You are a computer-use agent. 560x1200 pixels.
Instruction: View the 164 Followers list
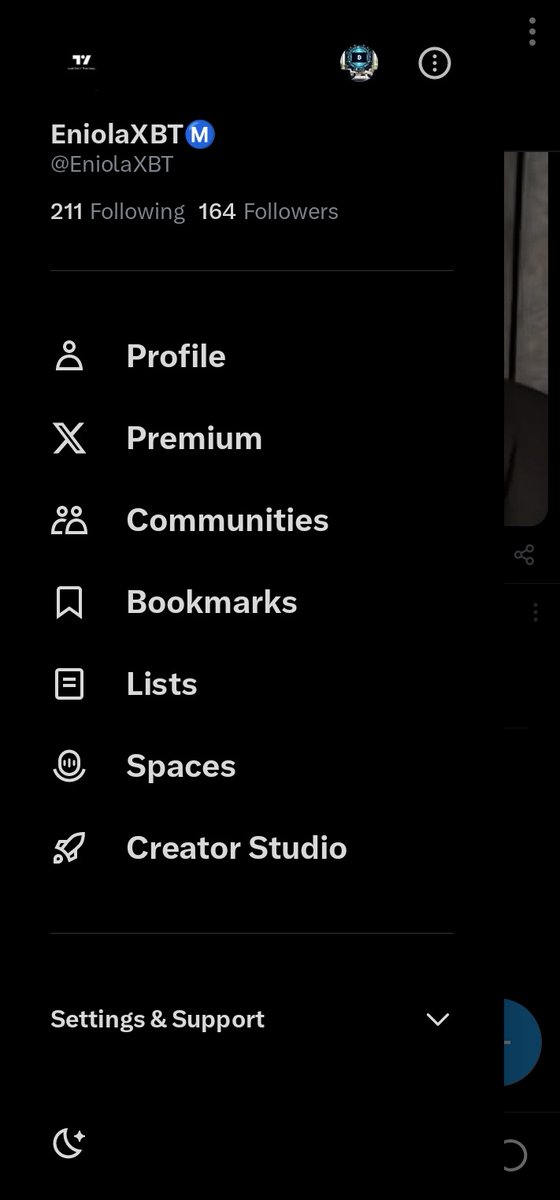[x=268, y=212]
